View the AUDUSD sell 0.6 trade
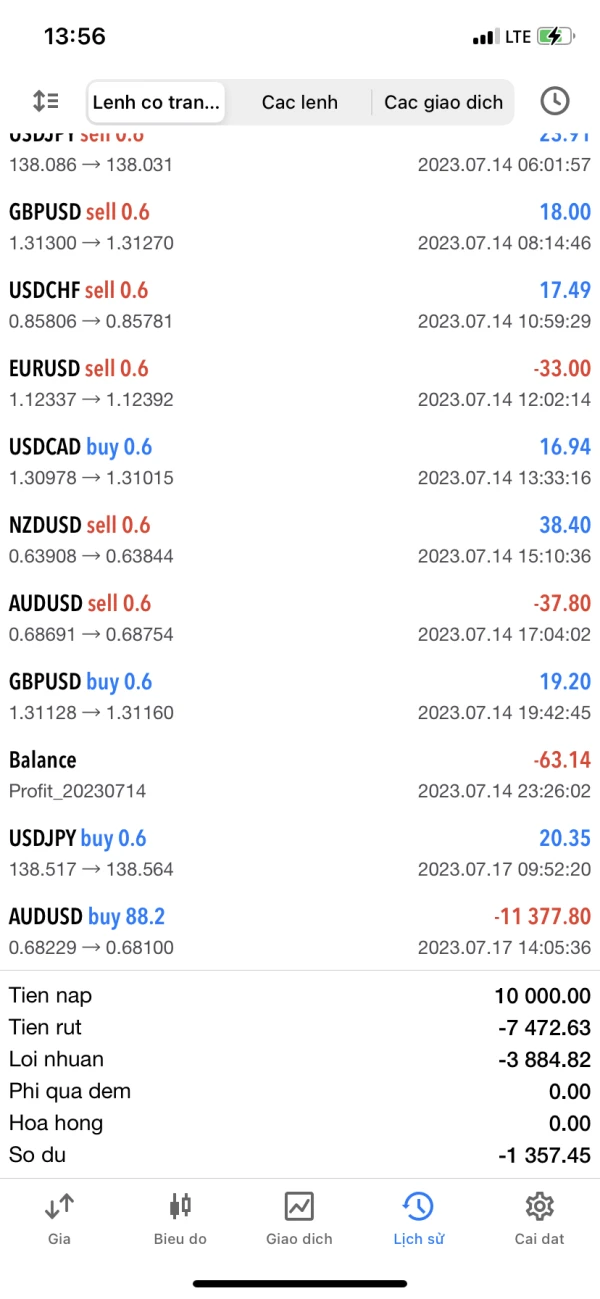Viewport: 600px width, 1299px height. [300, 618]
